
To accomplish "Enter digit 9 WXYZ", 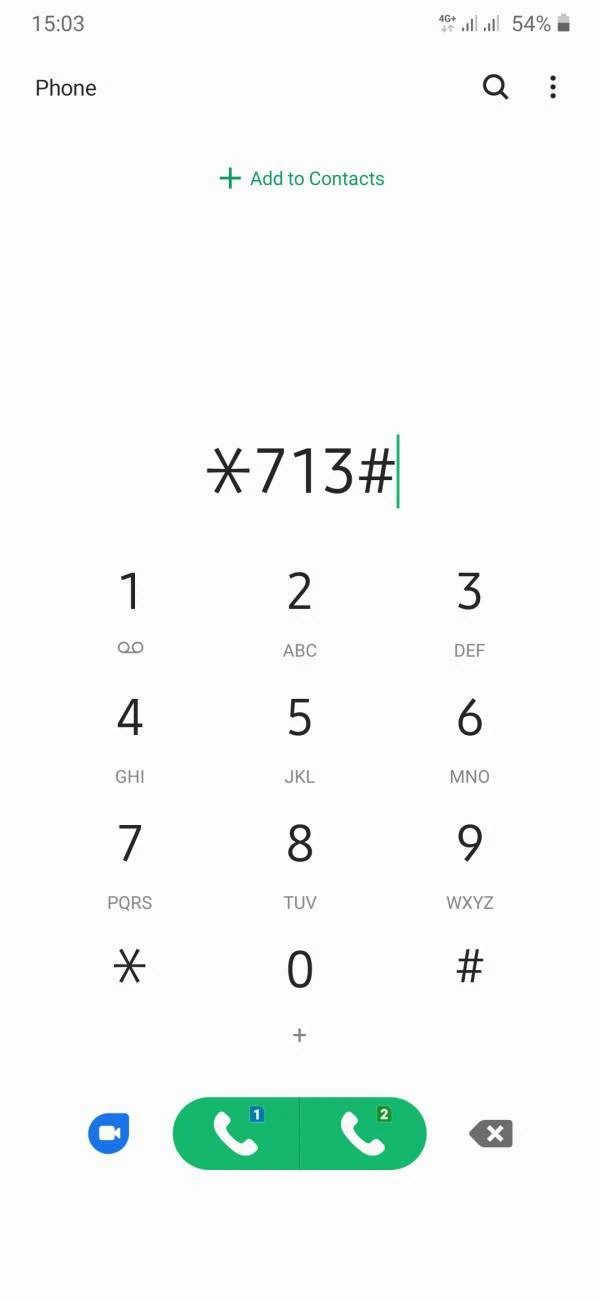I will tap(469, 858).
